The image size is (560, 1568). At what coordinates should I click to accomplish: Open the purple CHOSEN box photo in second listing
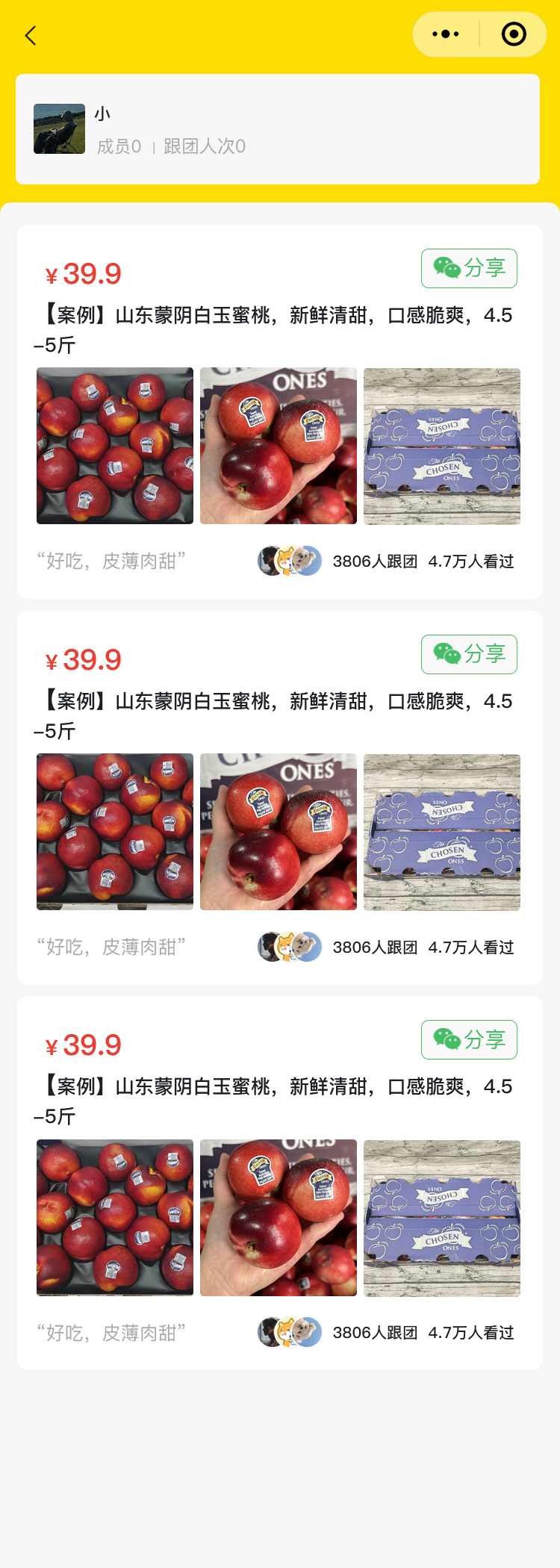tap(442, 832)
